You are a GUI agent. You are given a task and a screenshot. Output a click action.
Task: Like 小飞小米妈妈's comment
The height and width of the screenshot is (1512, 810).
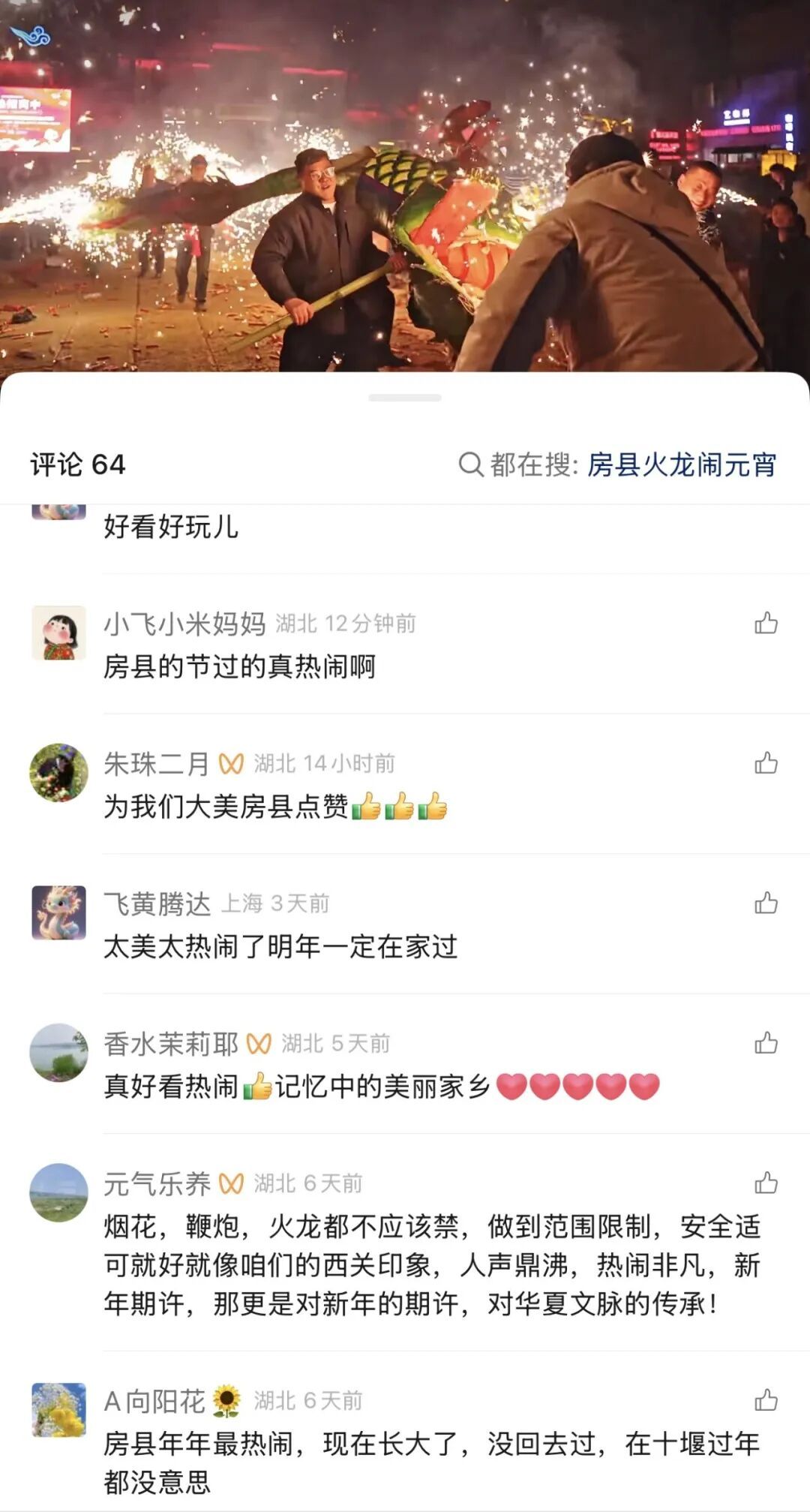[x=766, y=624]
